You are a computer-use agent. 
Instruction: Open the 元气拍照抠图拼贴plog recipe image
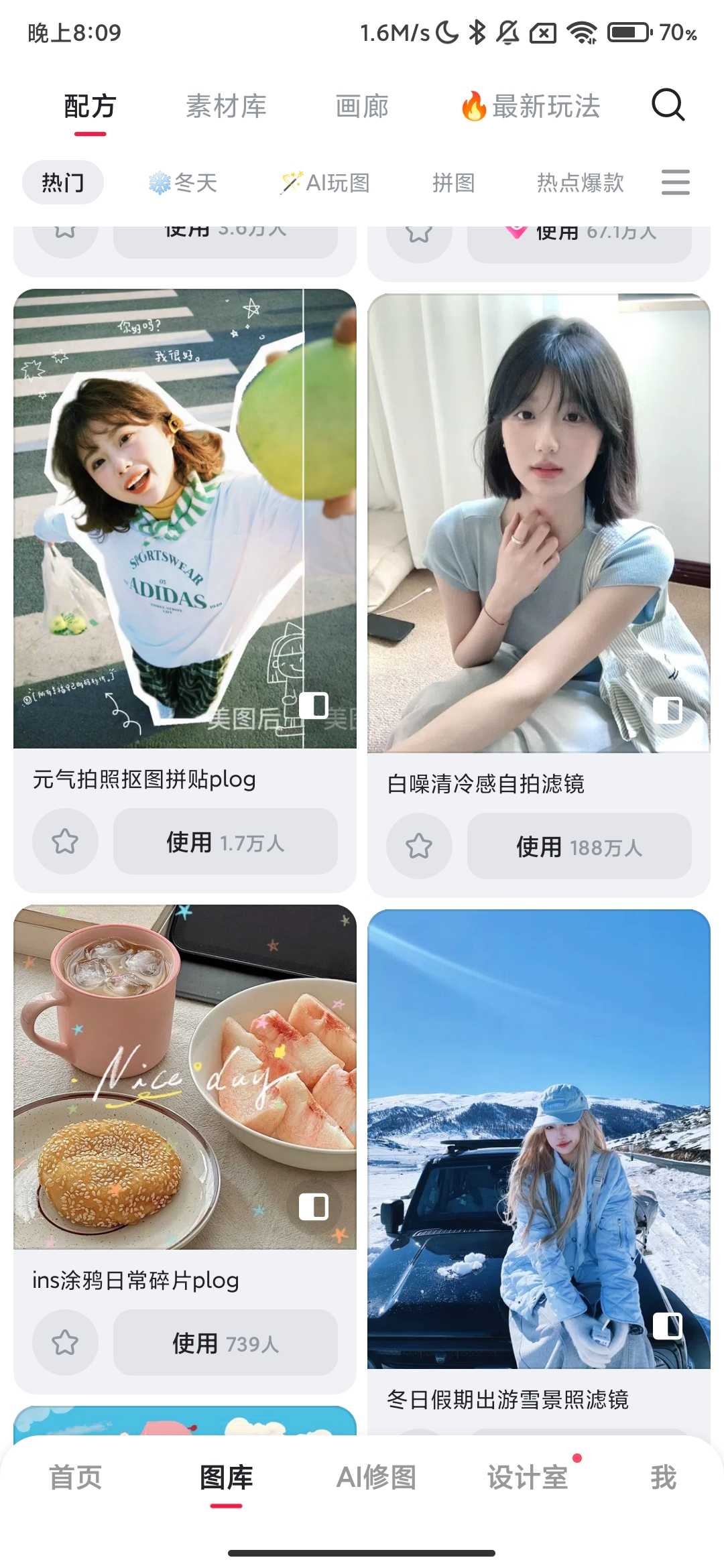coord(184,518)
